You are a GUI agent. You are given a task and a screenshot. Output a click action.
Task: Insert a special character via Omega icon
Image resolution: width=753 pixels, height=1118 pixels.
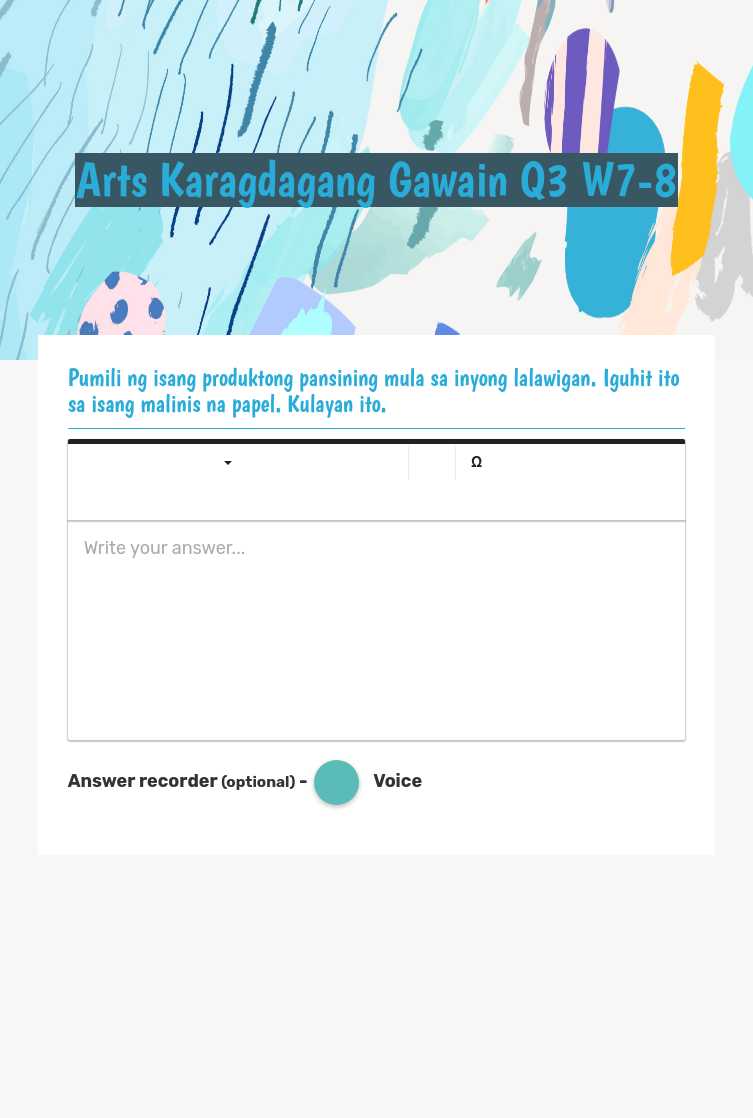click(476, 462)
